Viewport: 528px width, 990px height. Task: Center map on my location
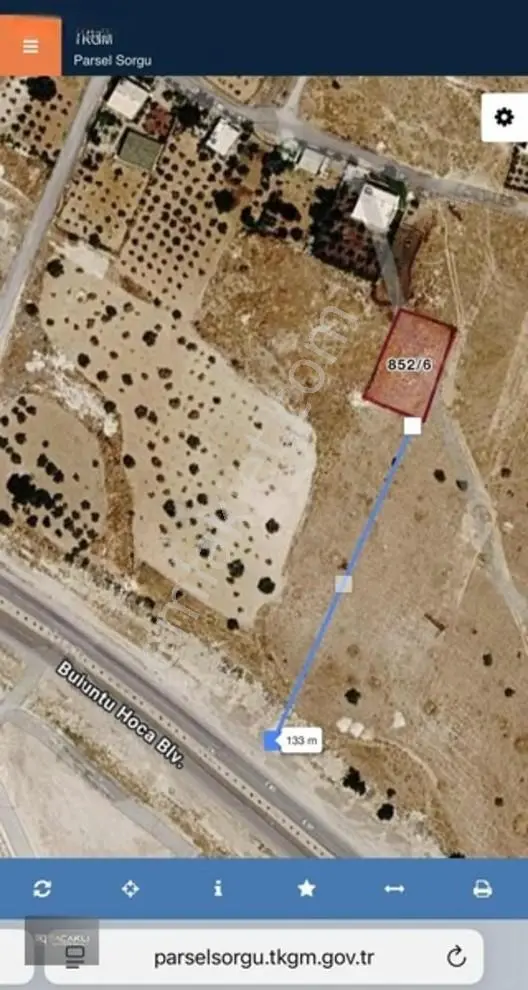tap(130, 888)
